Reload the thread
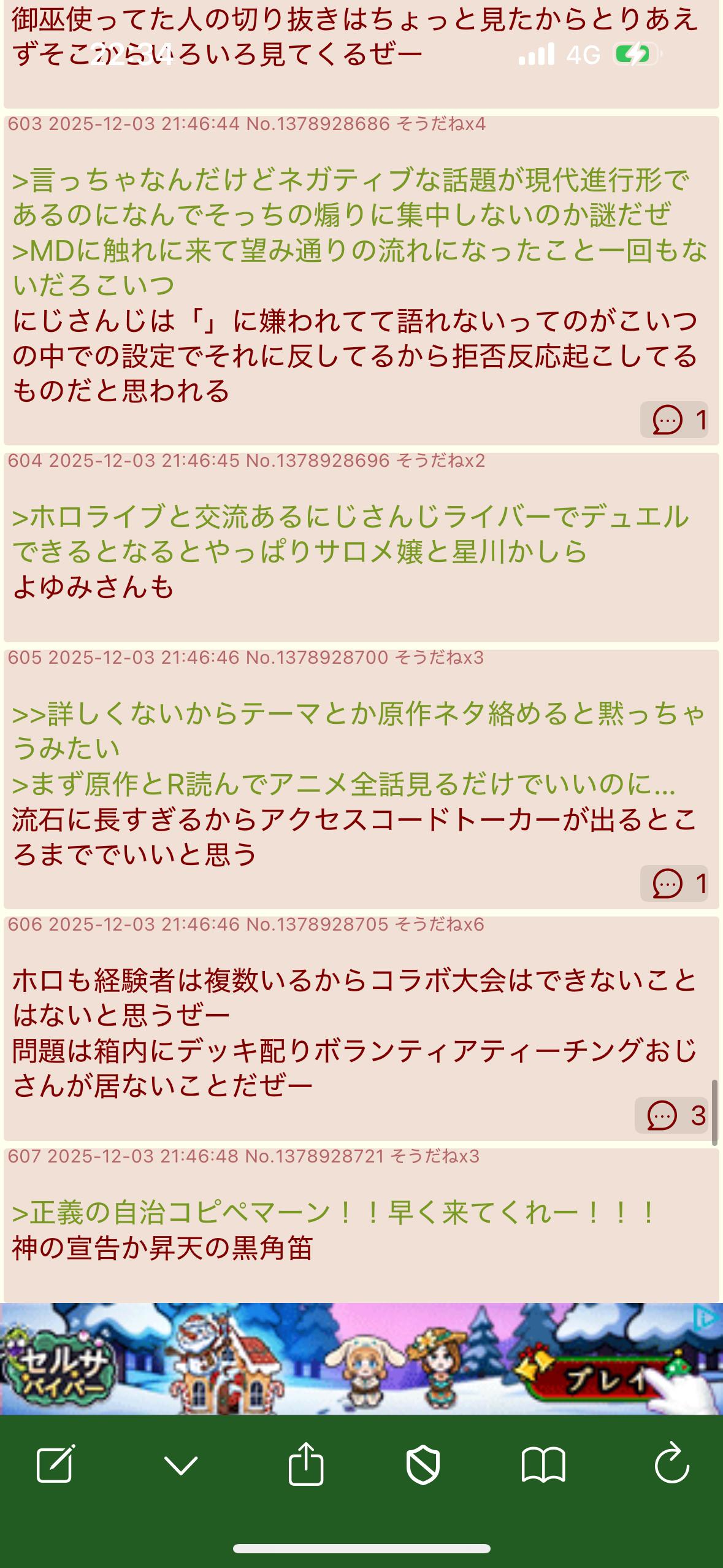This screenshot has width=723, height=1568. pyautogui.click(x=671, y=1464)
